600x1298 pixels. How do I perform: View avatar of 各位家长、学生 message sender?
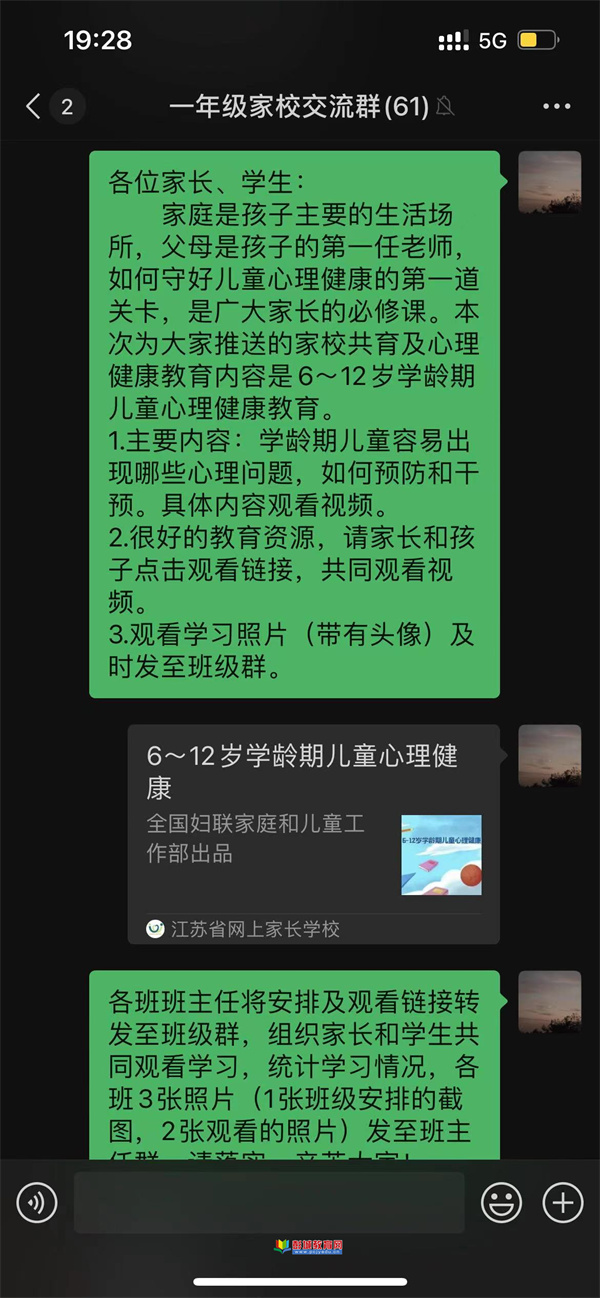click(549, 182)
